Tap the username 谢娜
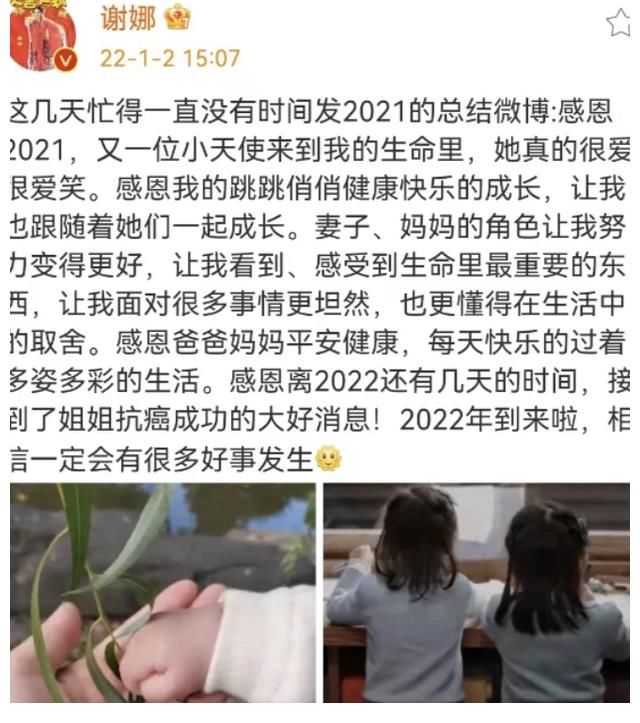Screen dimensions: 640x723 point(126,17)
